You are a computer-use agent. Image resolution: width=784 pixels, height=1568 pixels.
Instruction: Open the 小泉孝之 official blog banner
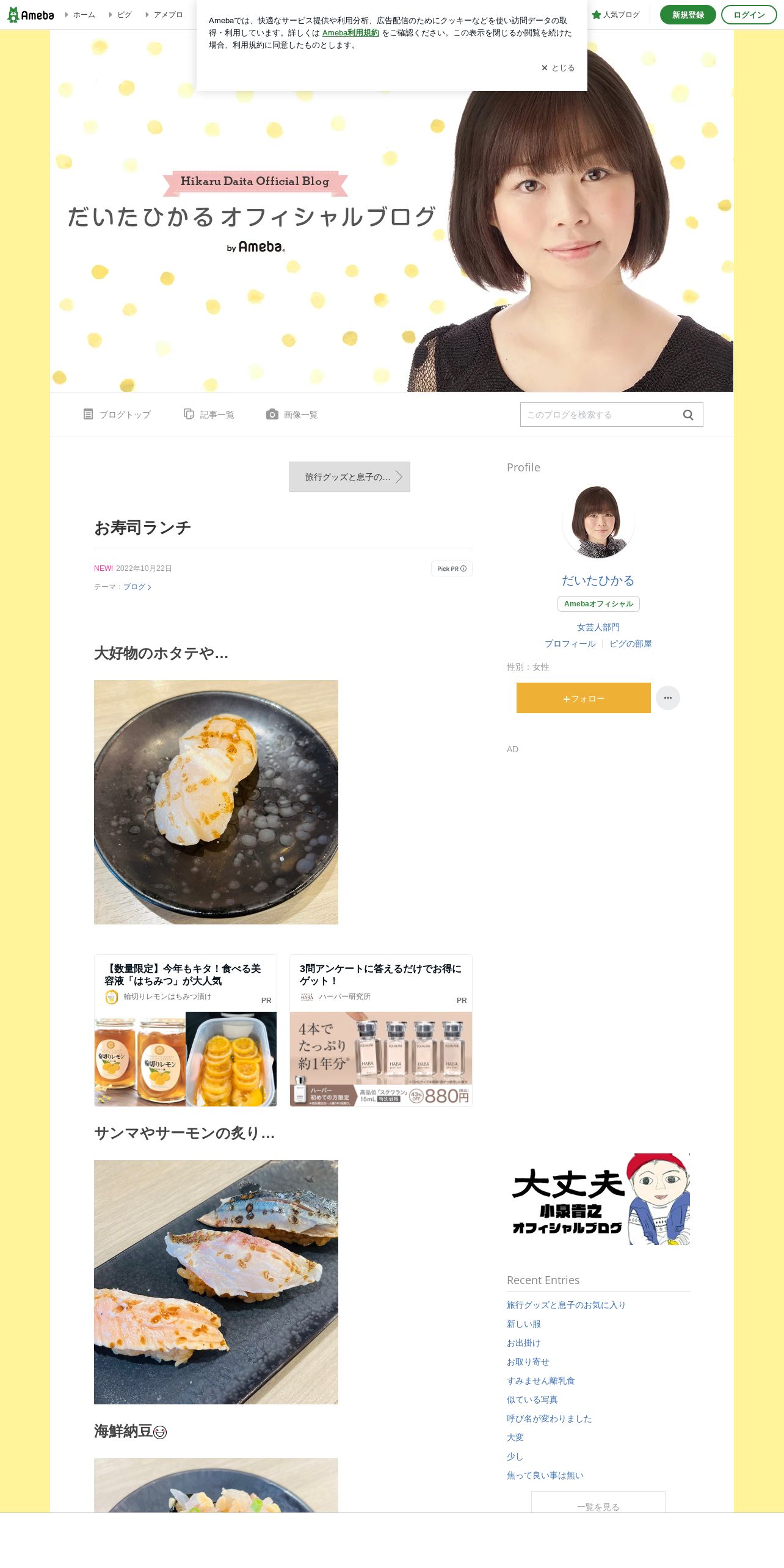click(x=598, y=1199)
